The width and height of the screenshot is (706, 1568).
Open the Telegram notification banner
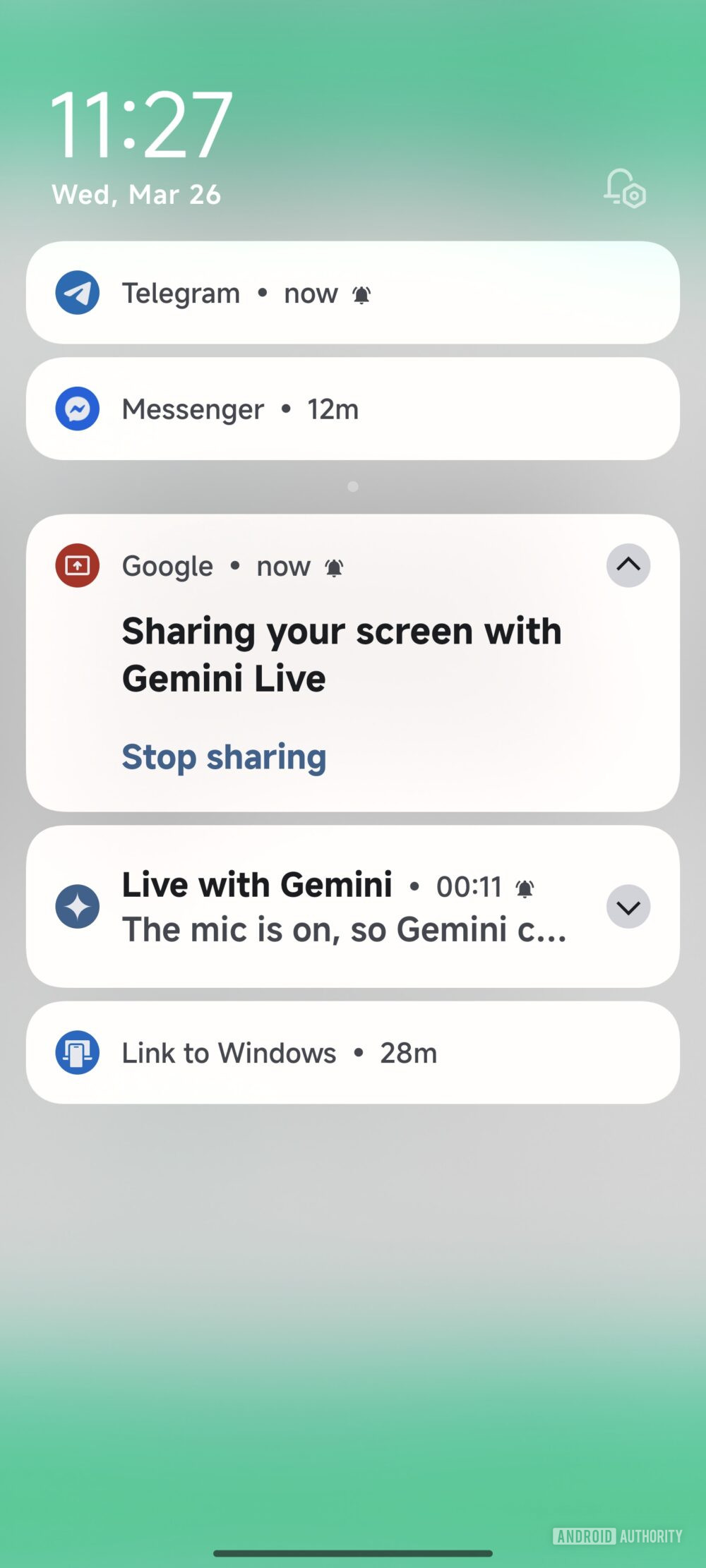tap(353, 292)
